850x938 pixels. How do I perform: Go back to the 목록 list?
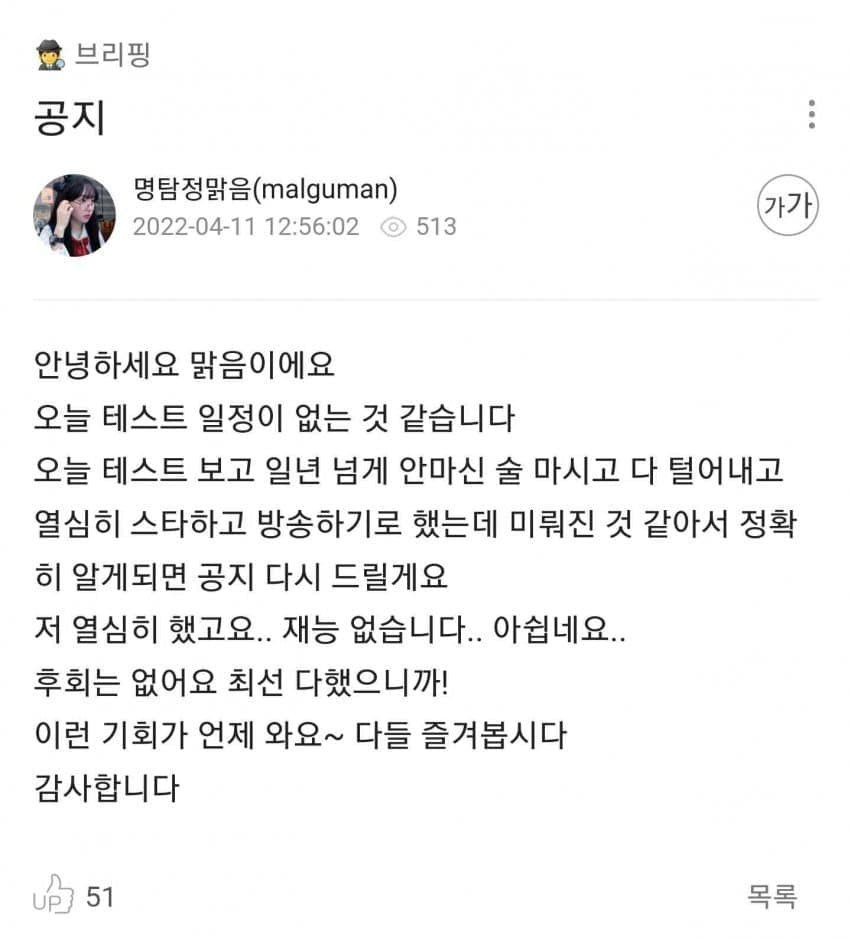[772, 896]
